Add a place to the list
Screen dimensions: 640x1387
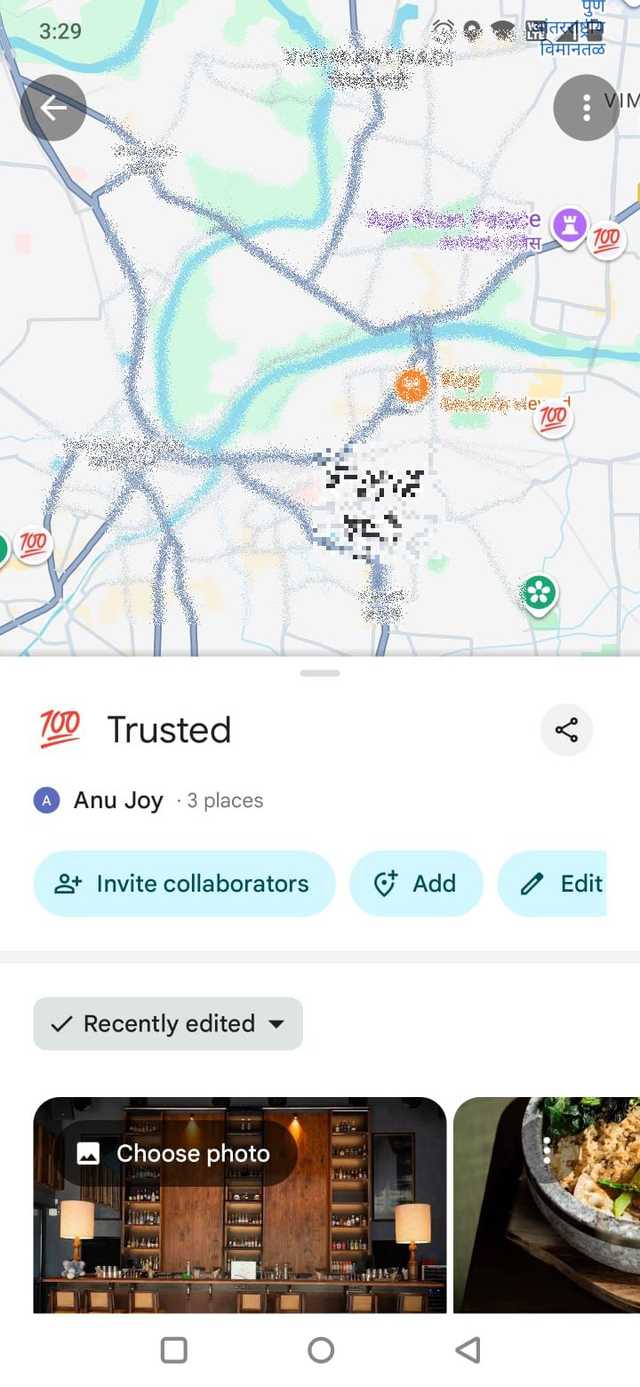click(x=416, y=884)
